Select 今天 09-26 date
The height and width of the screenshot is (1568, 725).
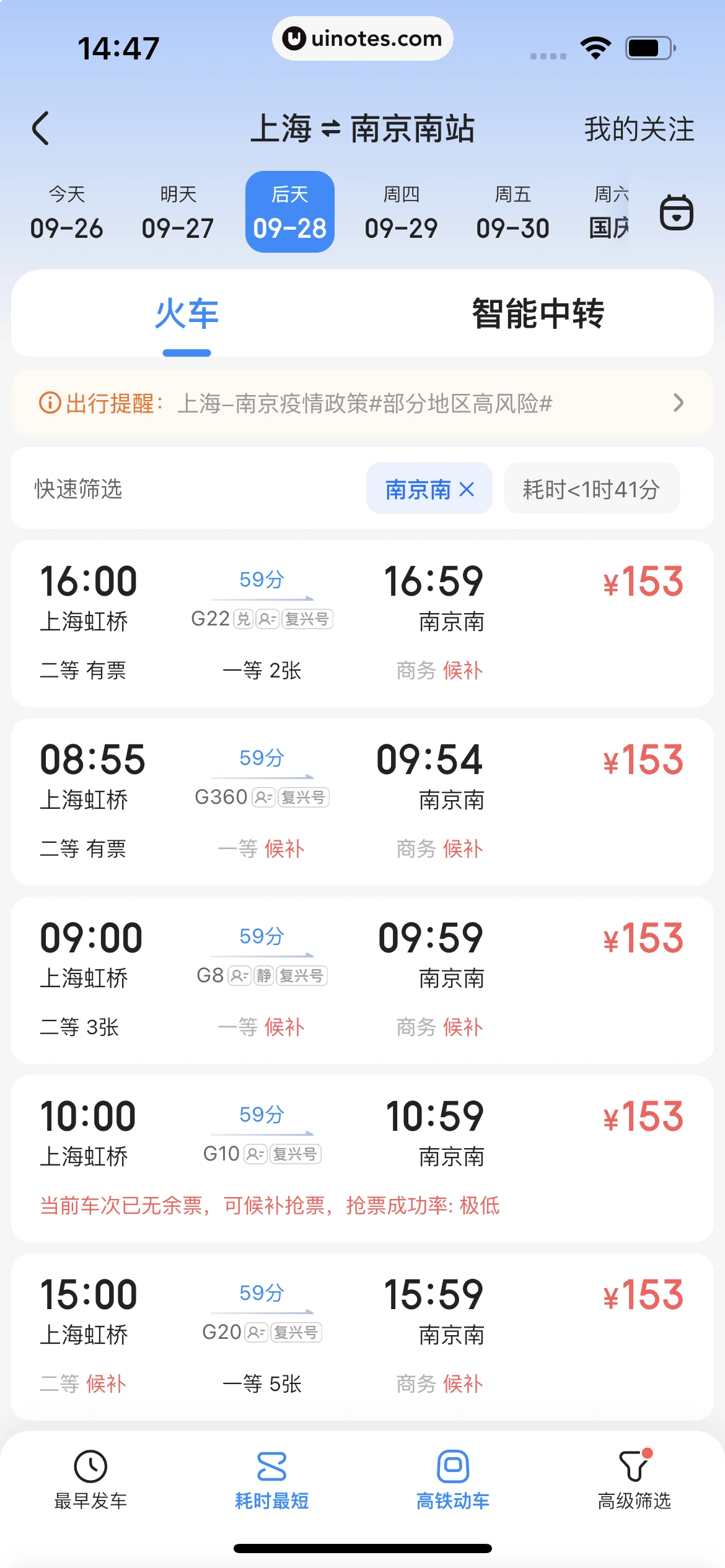pos(67,212)
